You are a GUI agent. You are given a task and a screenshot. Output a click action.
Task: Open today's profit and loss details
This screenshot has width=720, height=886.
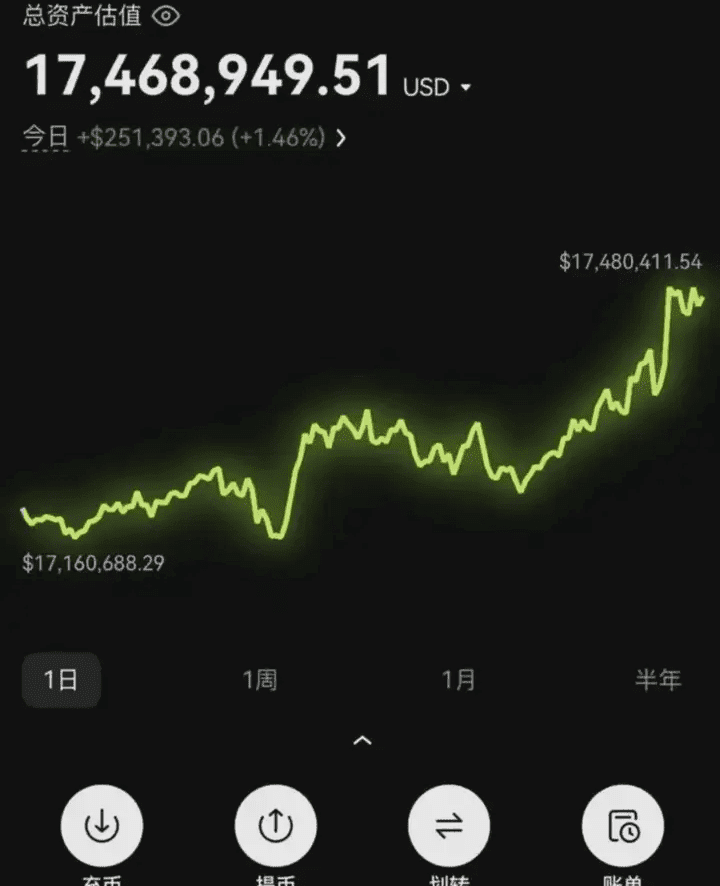point(340,138)
